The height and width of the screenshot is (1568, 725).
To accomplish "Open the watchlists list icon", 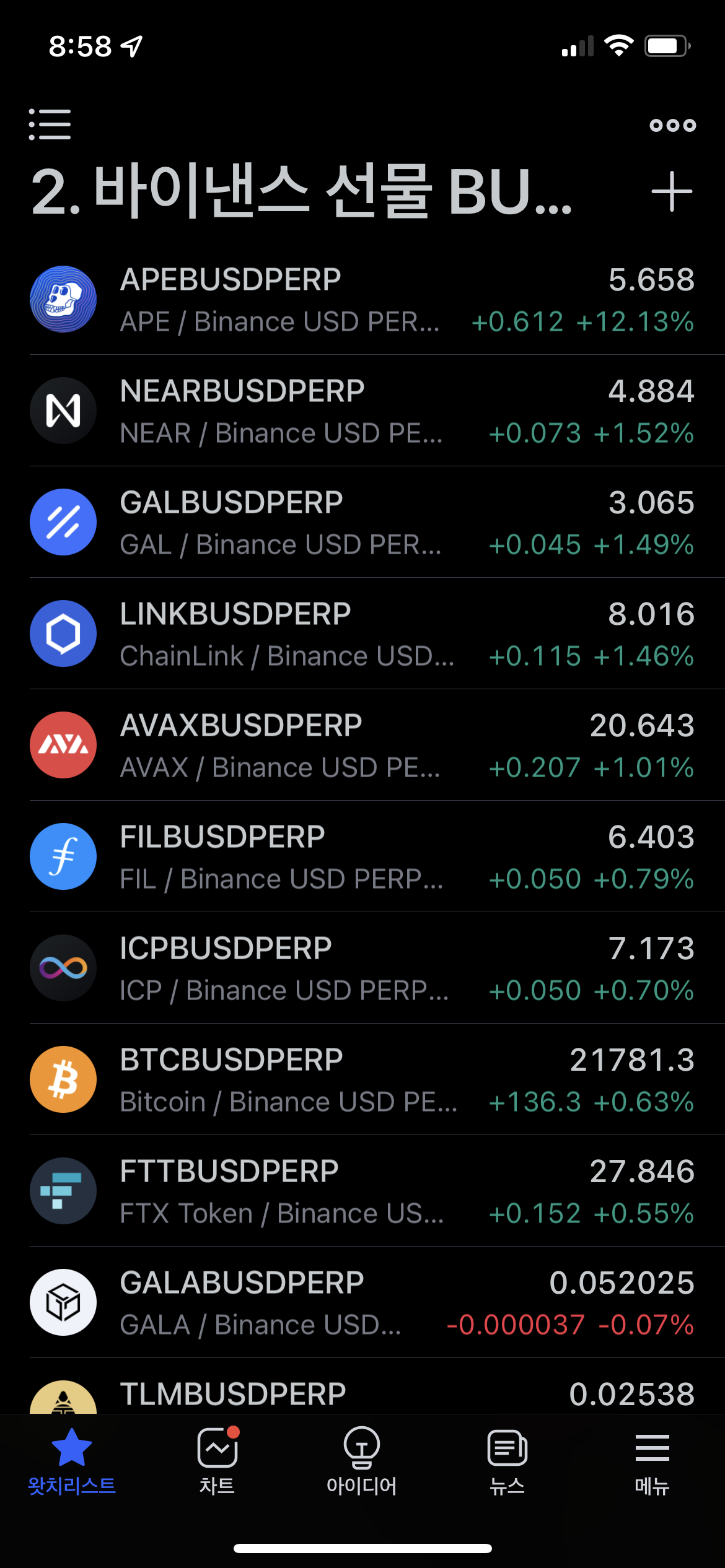I will 50,124.
